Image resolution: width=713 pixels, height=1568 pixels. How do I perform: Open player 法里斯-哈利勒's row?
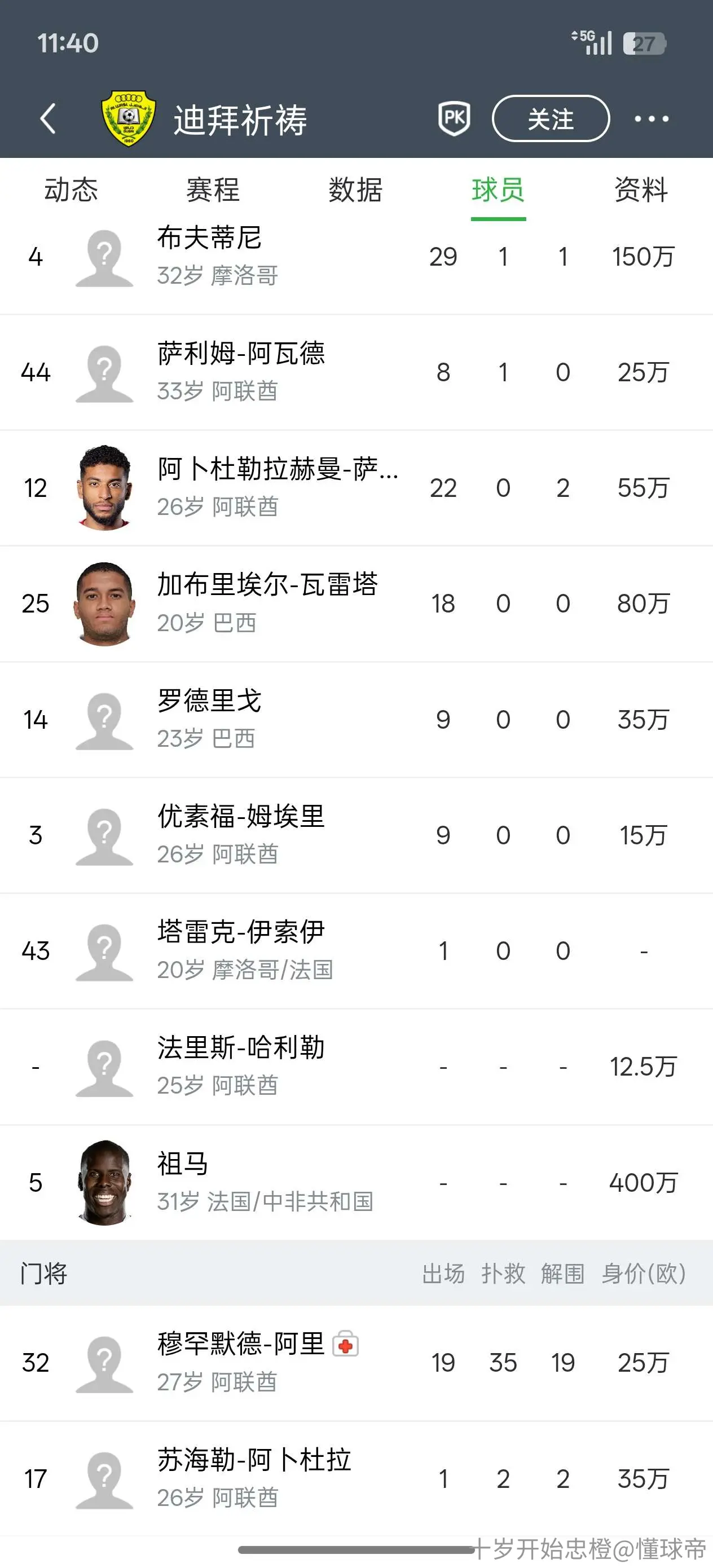356,1067
